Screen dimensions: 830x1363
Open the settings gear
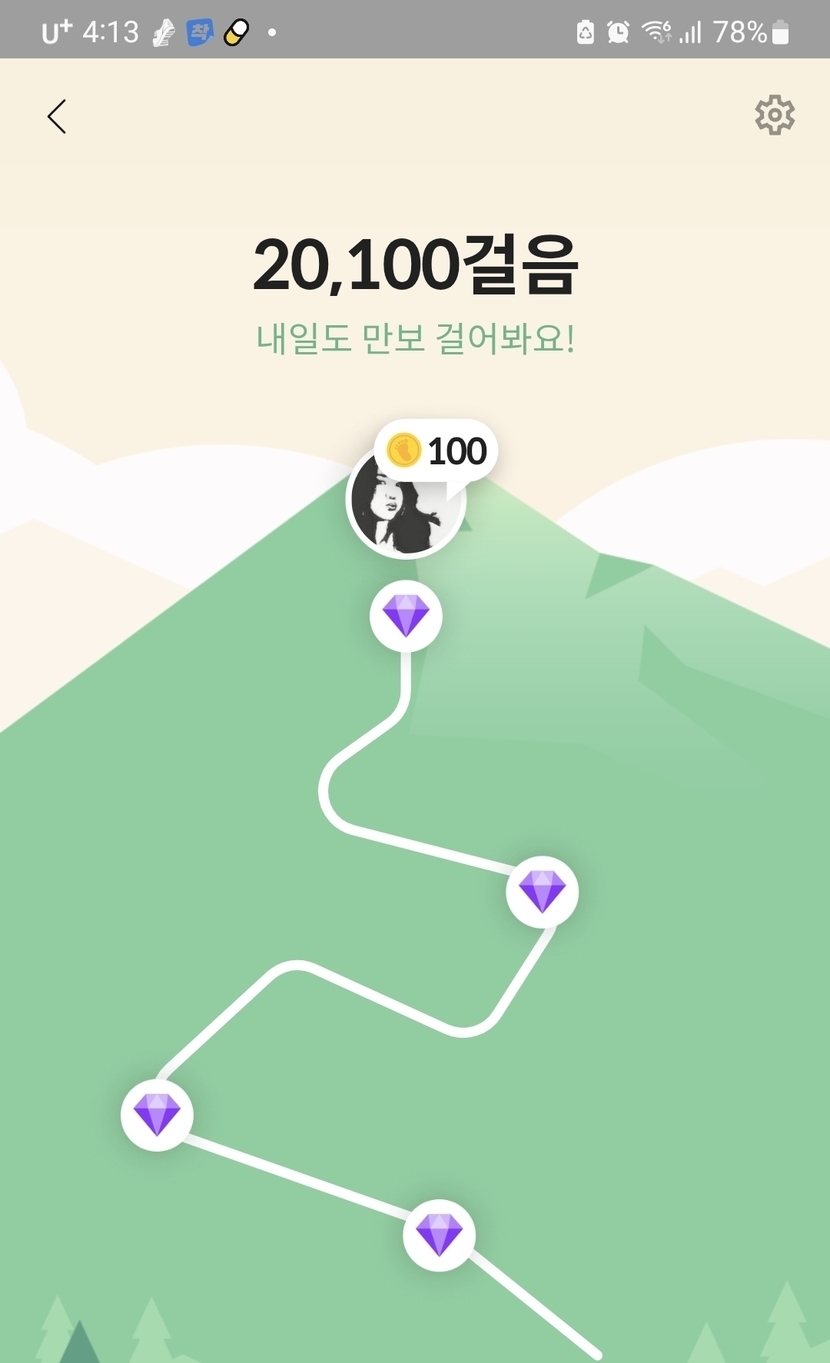(x=774, y=116)
